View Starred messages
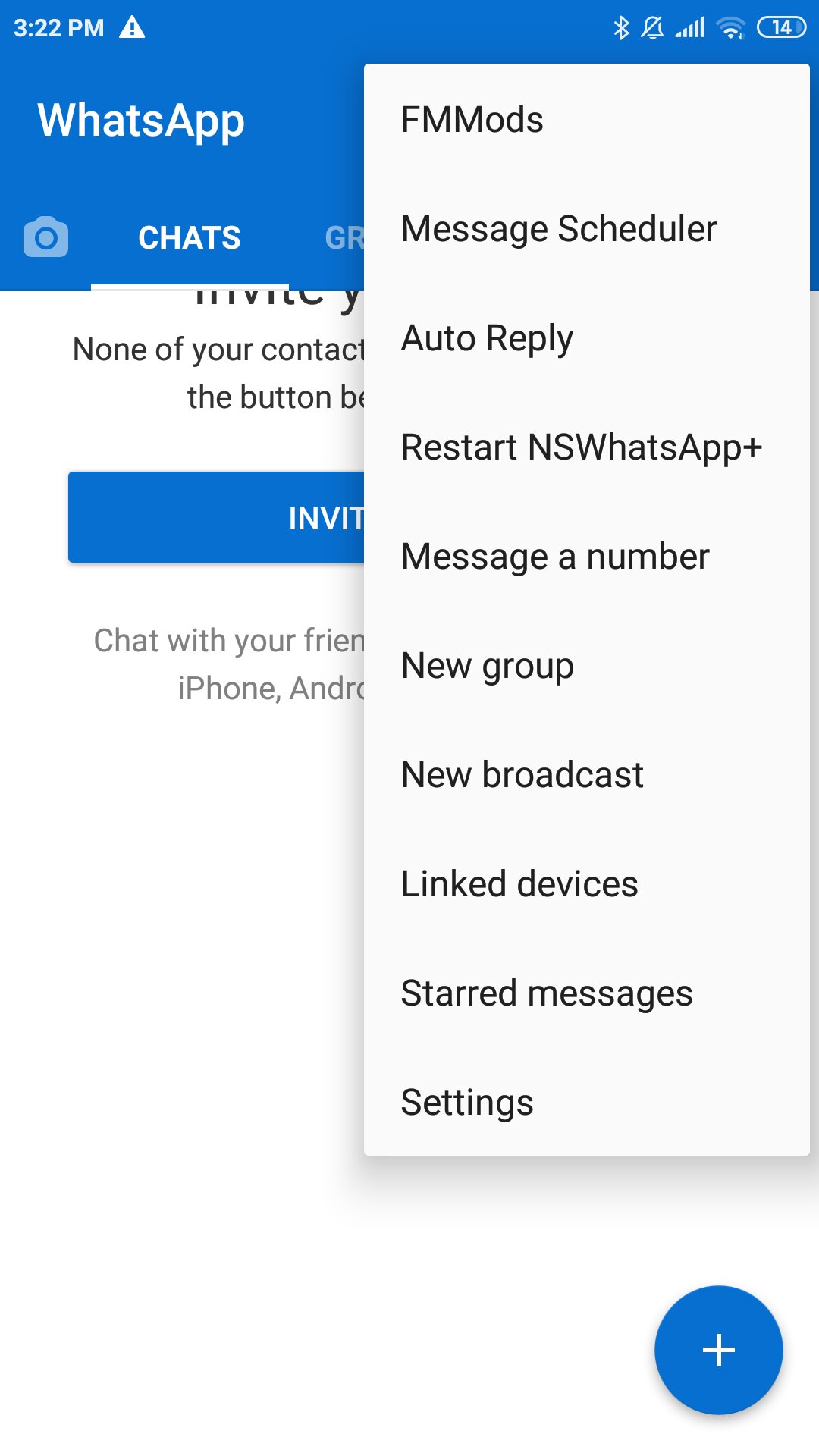The image size is (819, 1456). [587, 993]
